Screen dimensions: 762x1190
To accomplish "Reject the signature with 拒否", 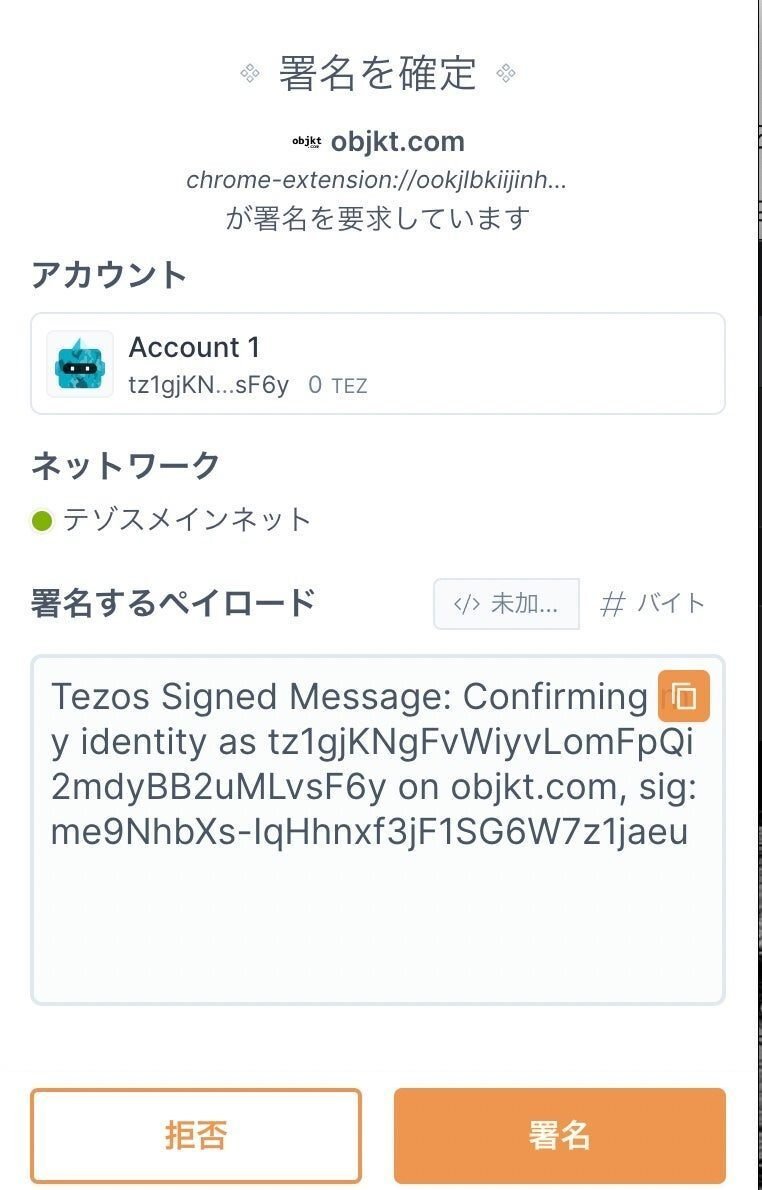I will coord(196,1136).
